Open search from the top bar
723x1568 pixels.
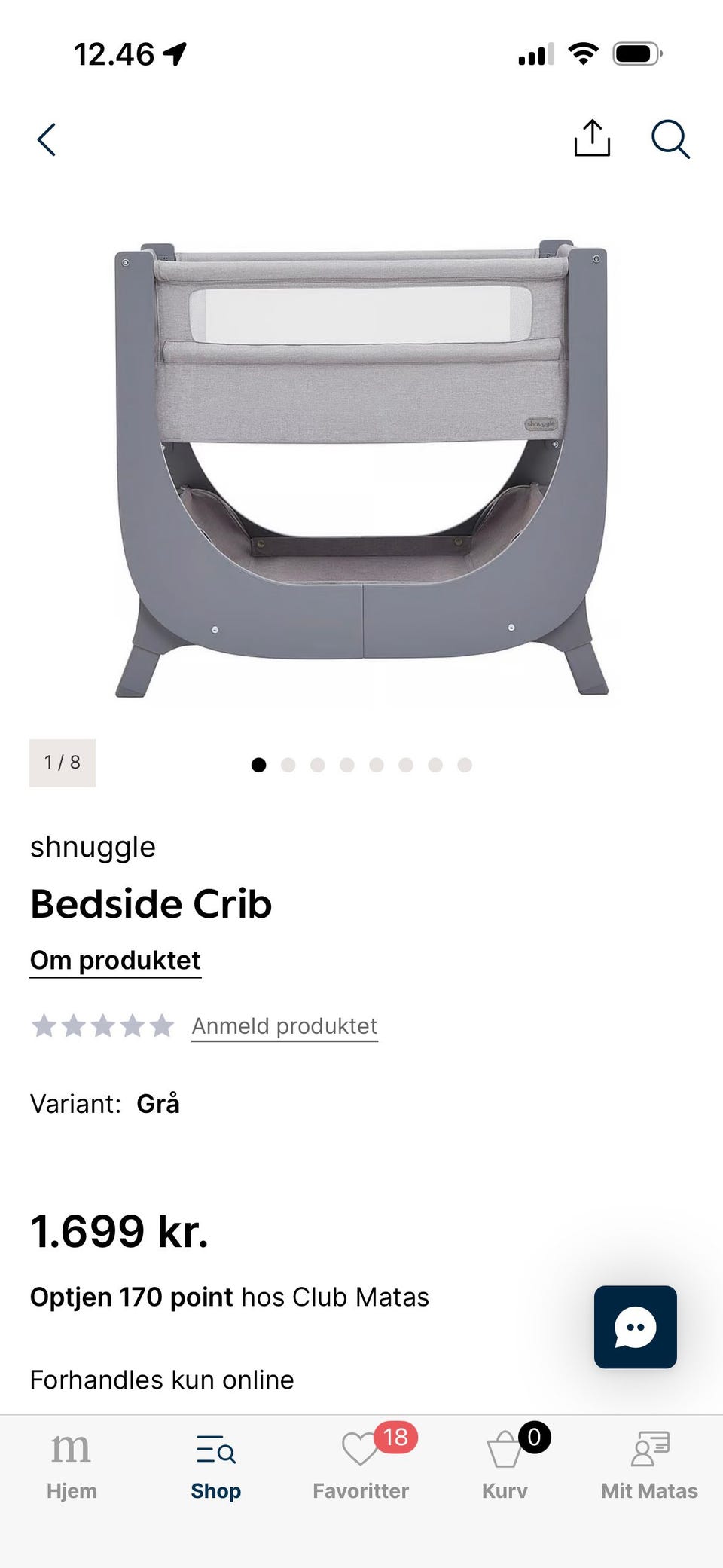tap(669, 139)
